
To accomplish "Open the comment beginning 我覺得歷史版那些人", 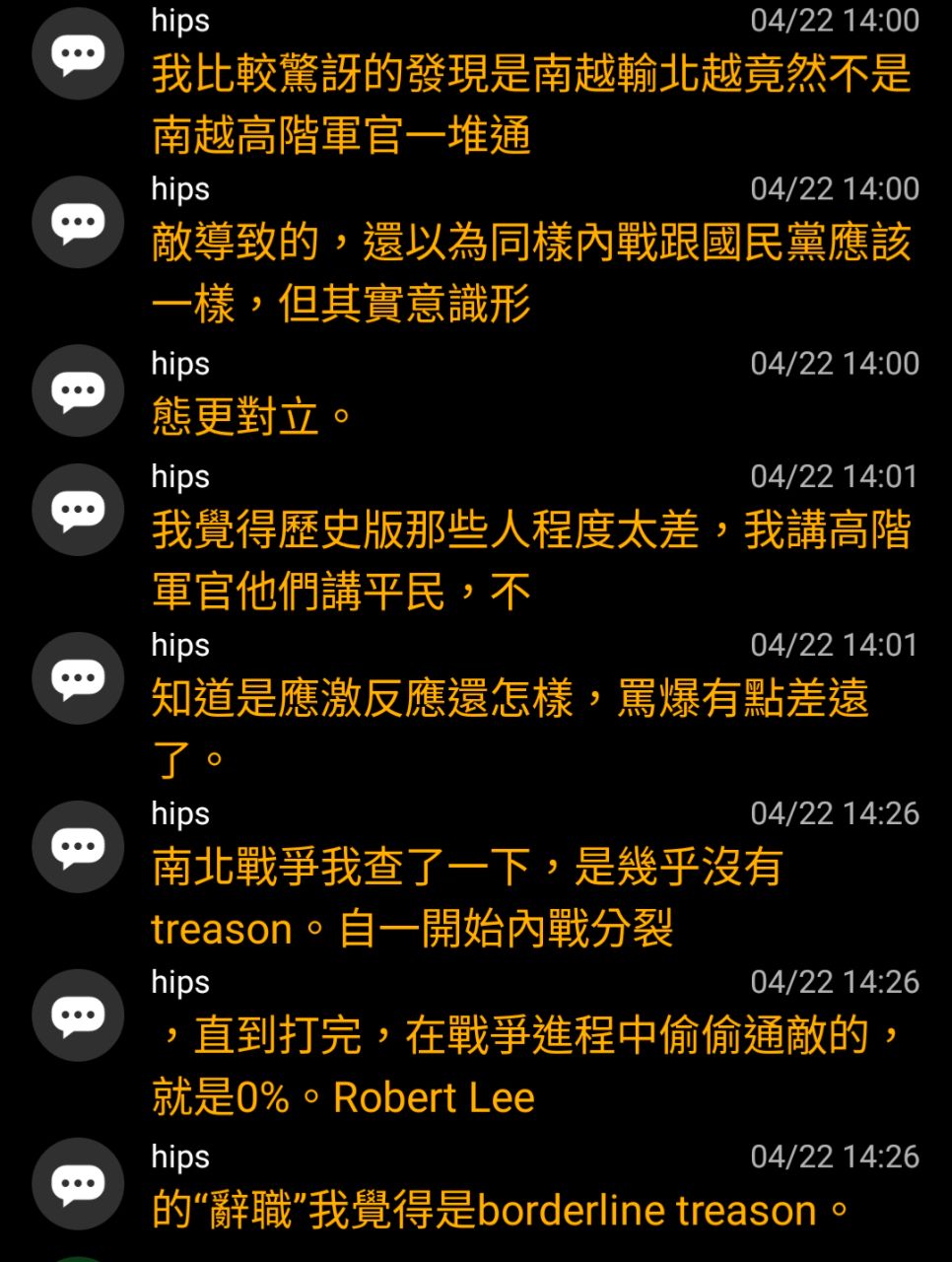I will point(532,561).
